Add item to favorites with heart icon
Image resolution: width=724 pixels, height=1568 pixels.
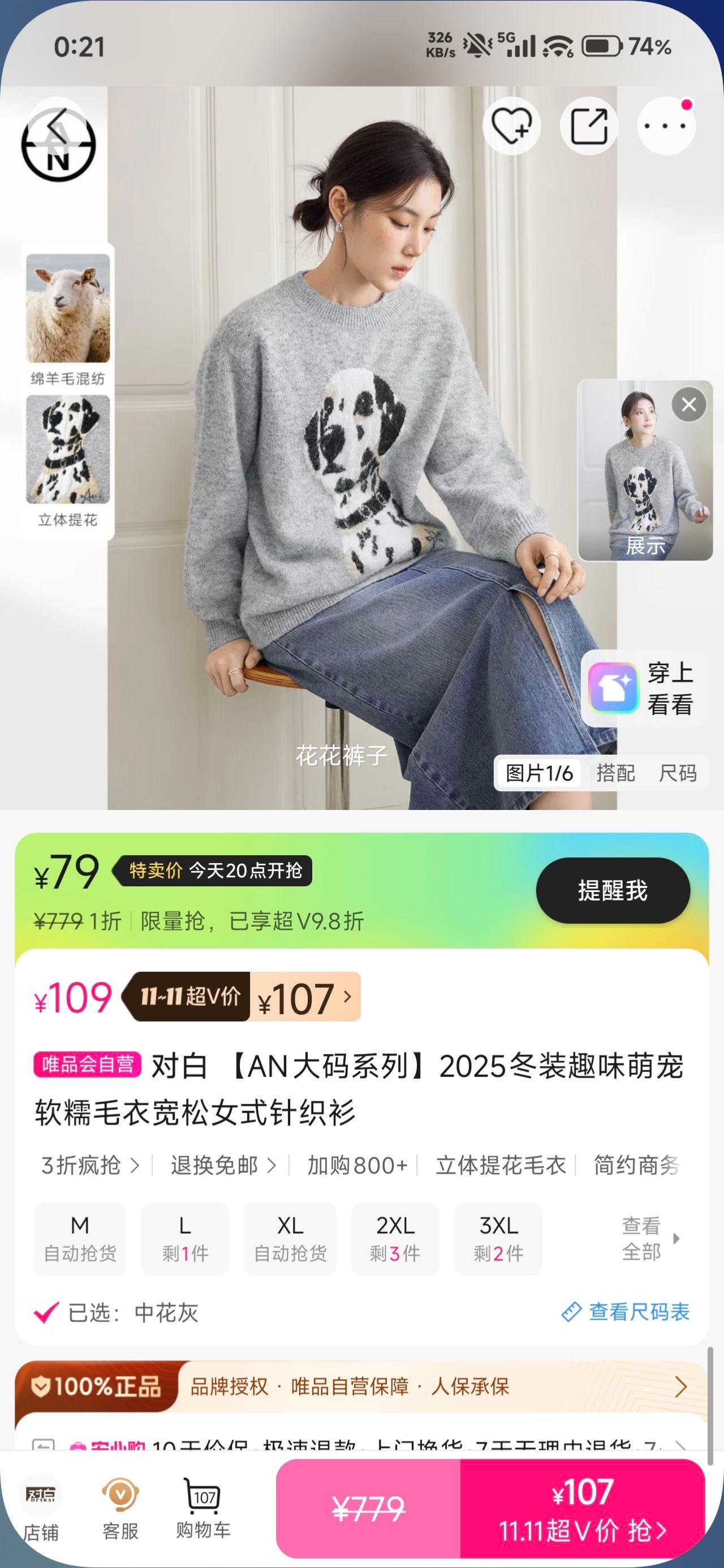tap(510, 125)
